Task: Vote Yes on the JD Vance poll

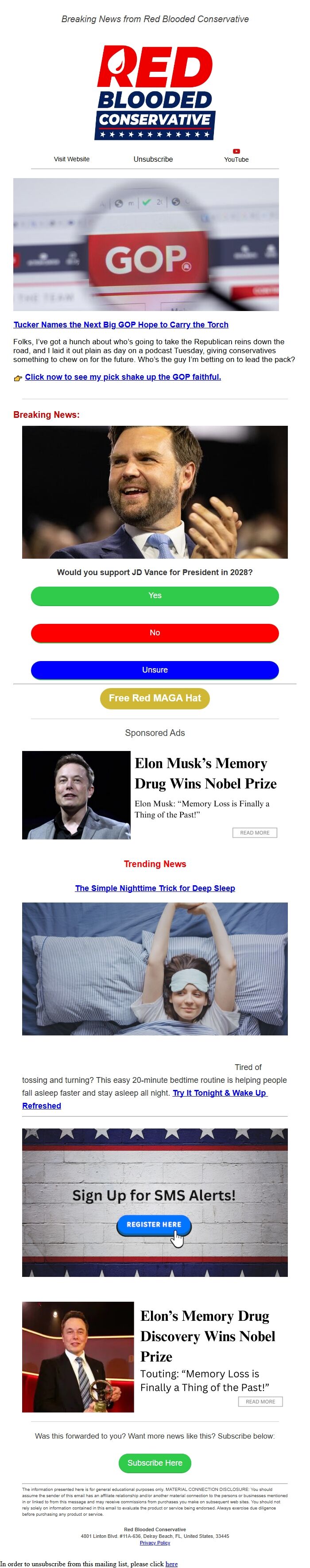Action: 155,595
